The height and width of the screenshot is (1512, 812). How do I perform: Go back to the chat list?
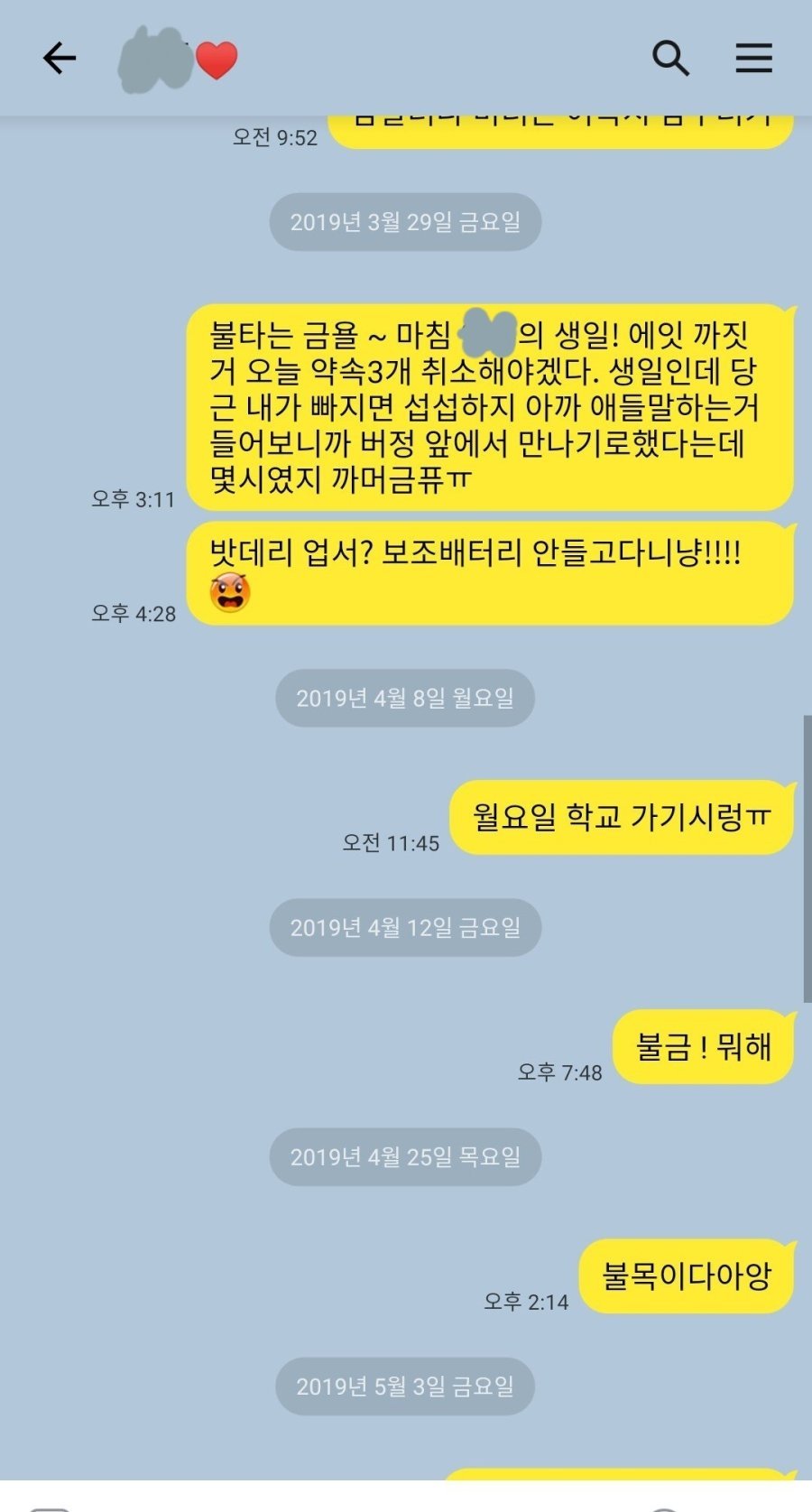click(x=60, y=59)
